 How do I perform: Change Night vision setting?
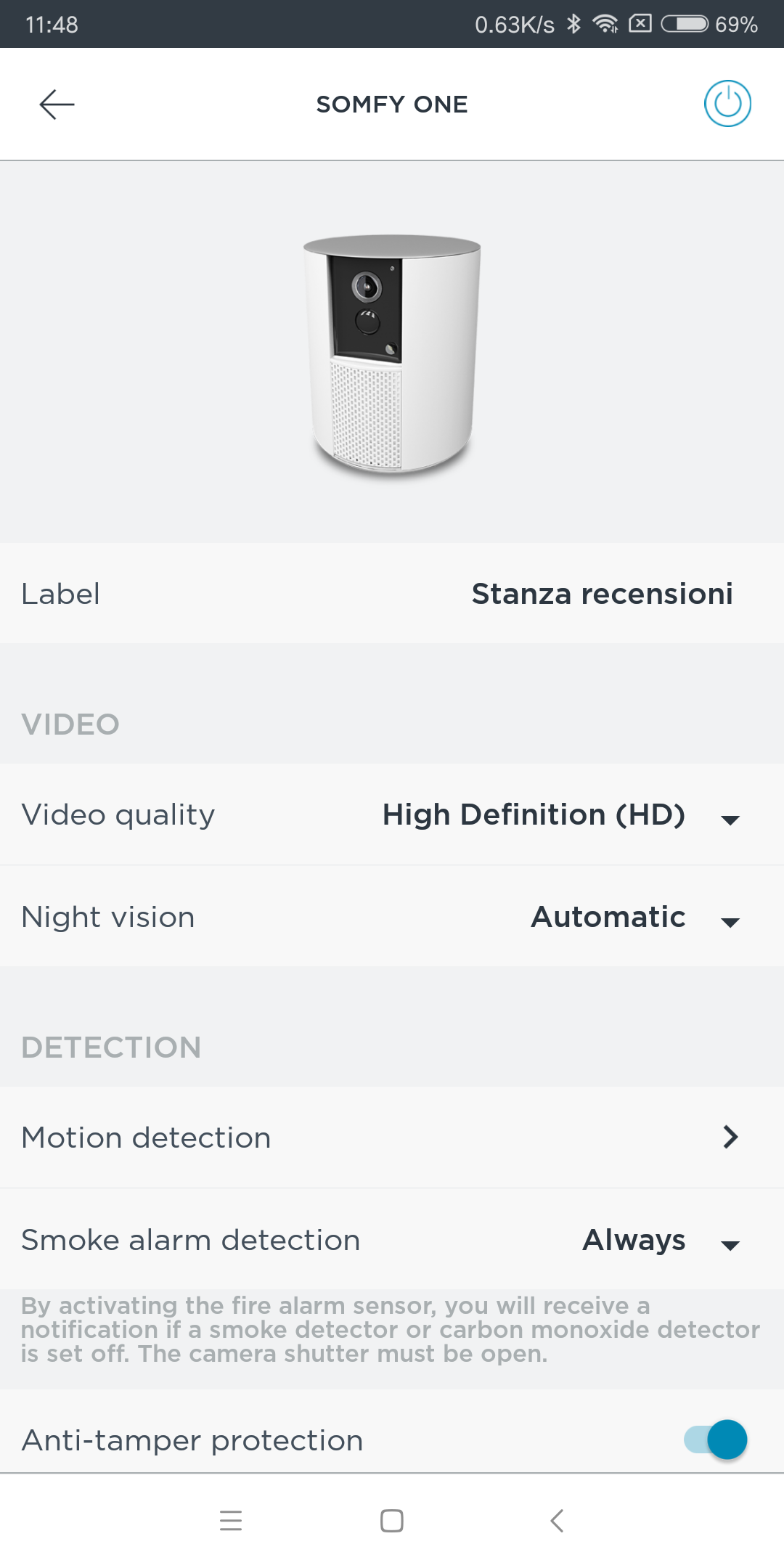(x=392, y=917)
